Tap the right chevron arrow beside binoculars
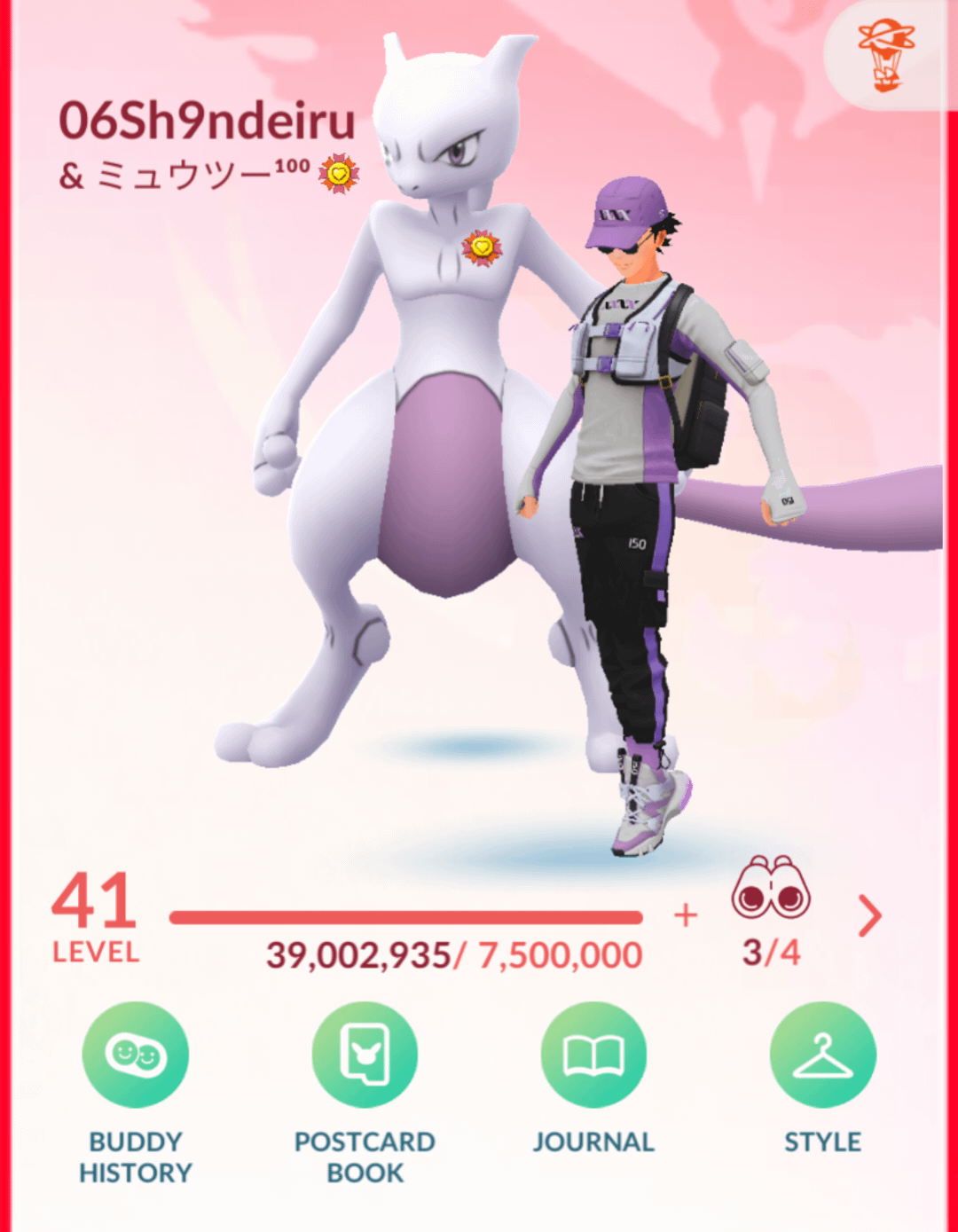The image size is (958, 1232). (870, 916)
